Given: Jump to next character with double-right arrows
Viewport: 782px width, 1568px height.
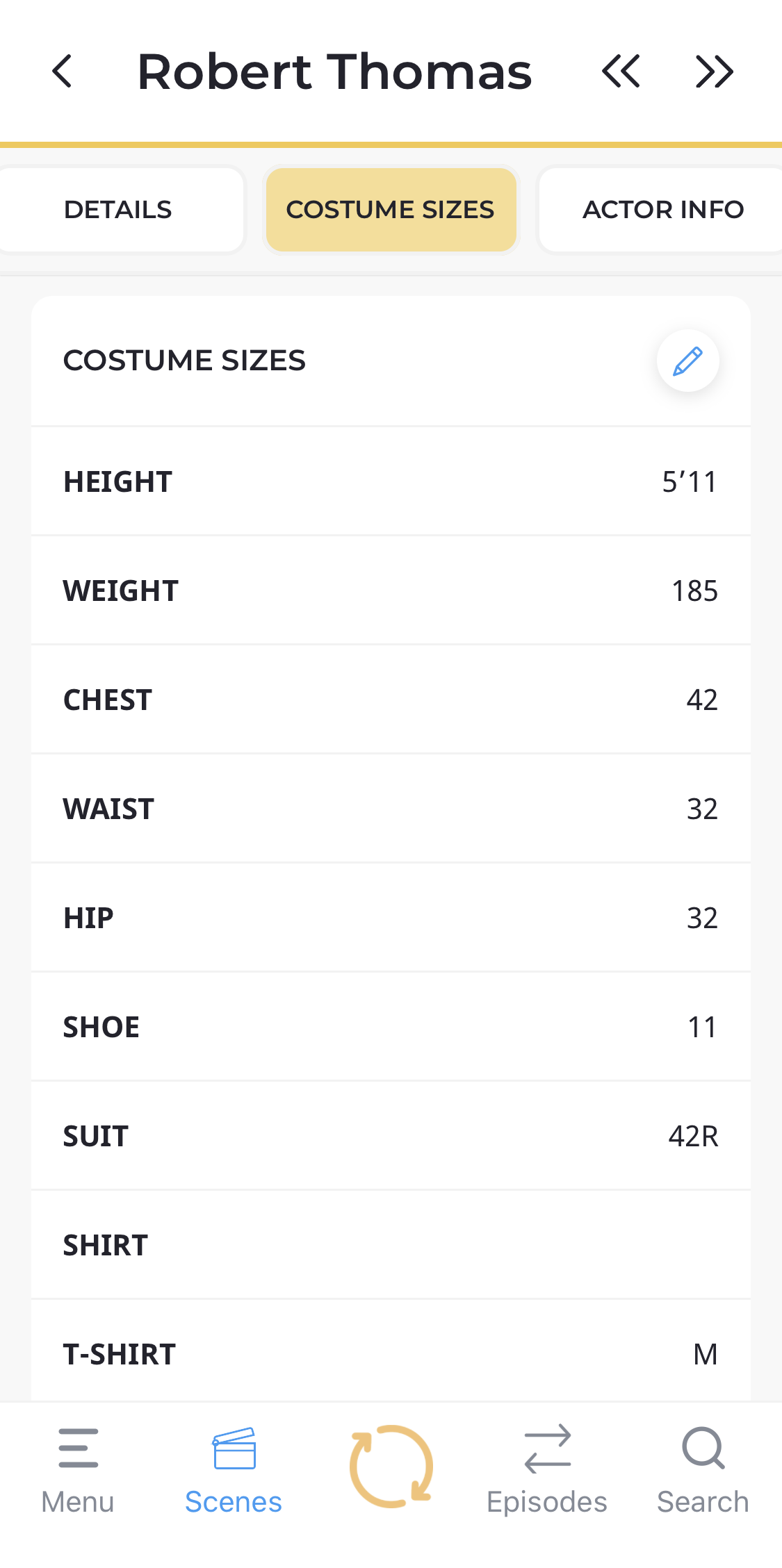Looking at the screenshot, I should tap(714, 72).
